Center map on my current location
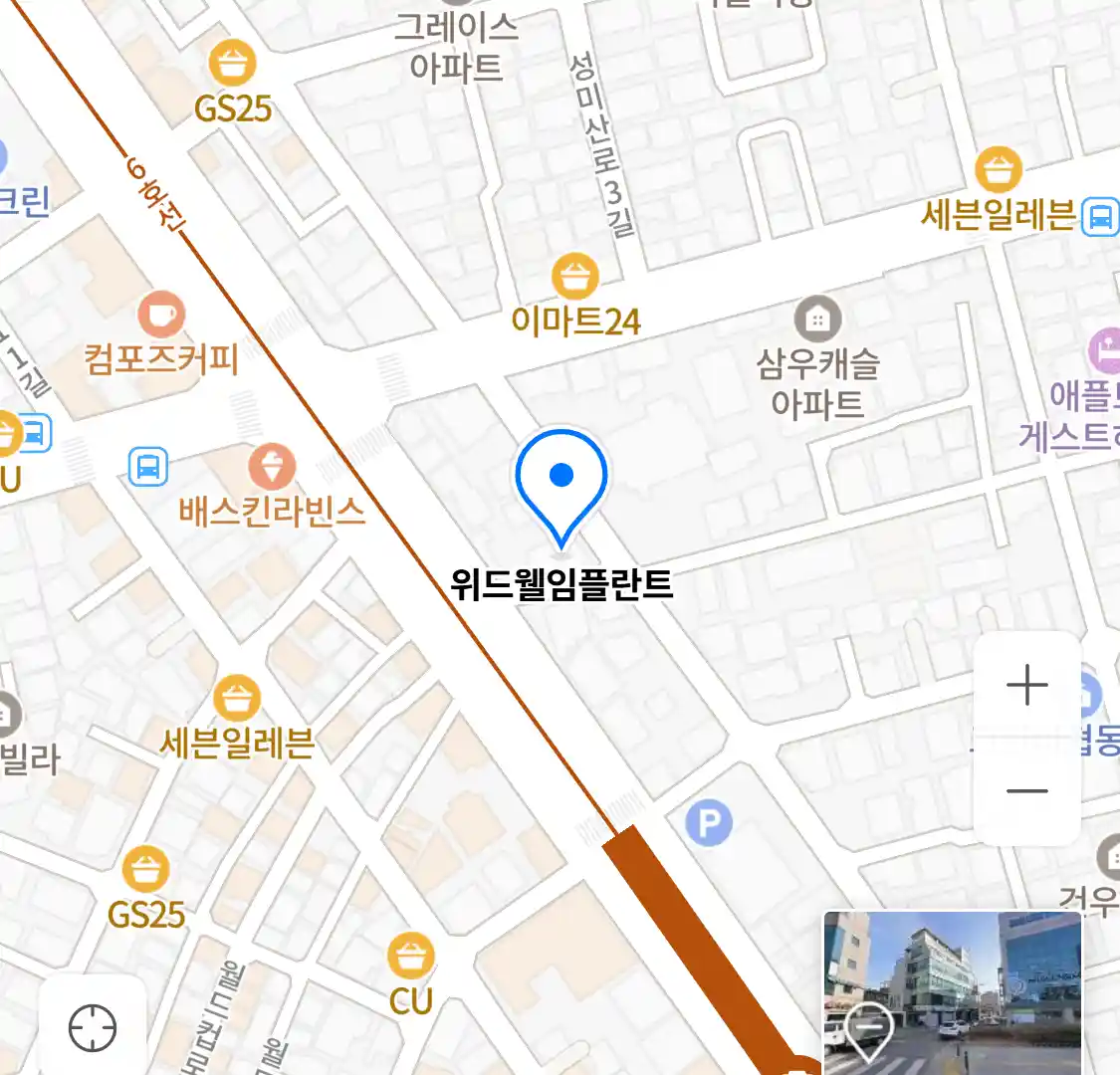This screenshot has width=1120, height=1075. click(x=93, y=1027)
